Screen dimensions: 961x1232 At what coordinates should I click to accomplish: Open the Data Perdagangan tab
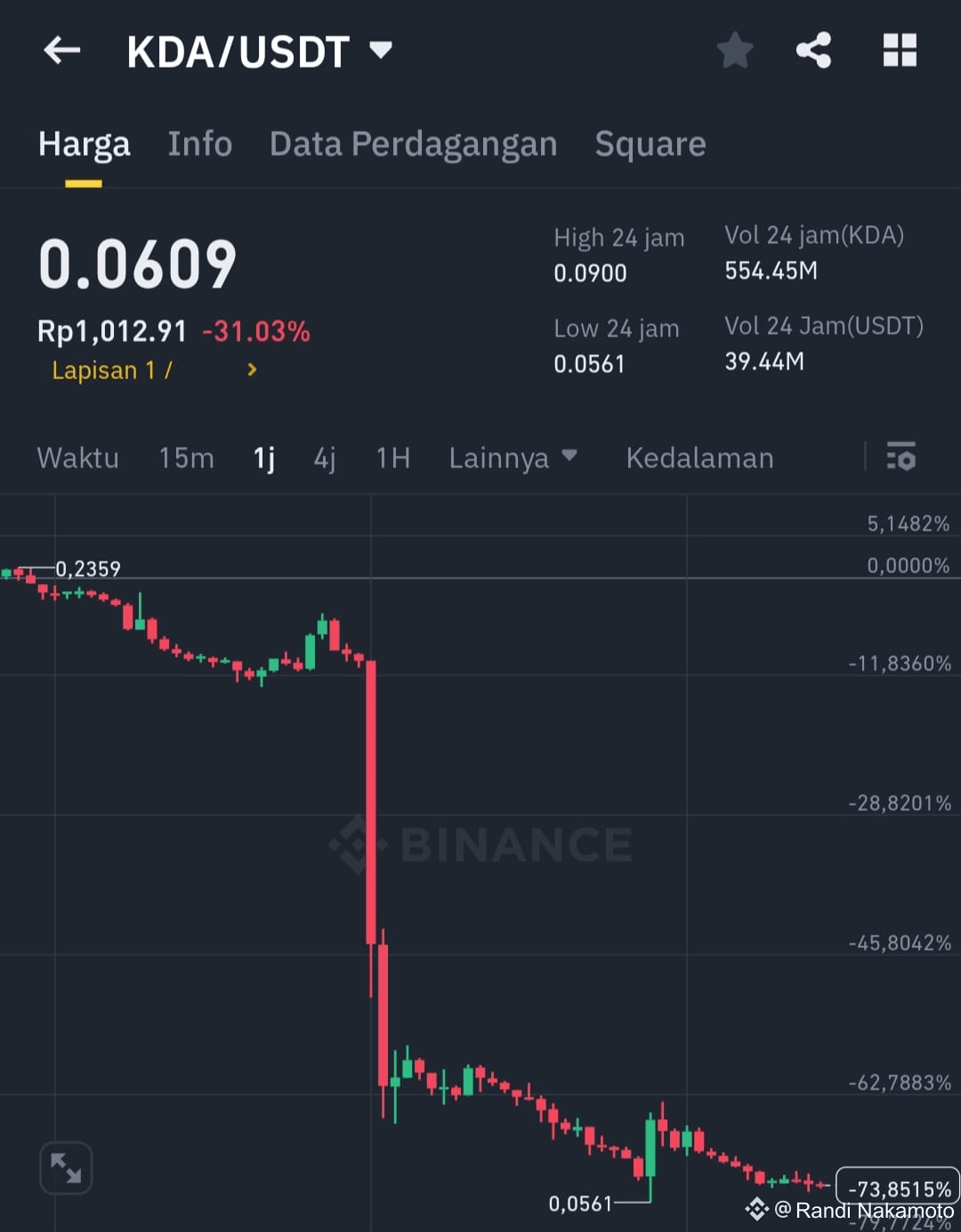click(x=413, y=143)
